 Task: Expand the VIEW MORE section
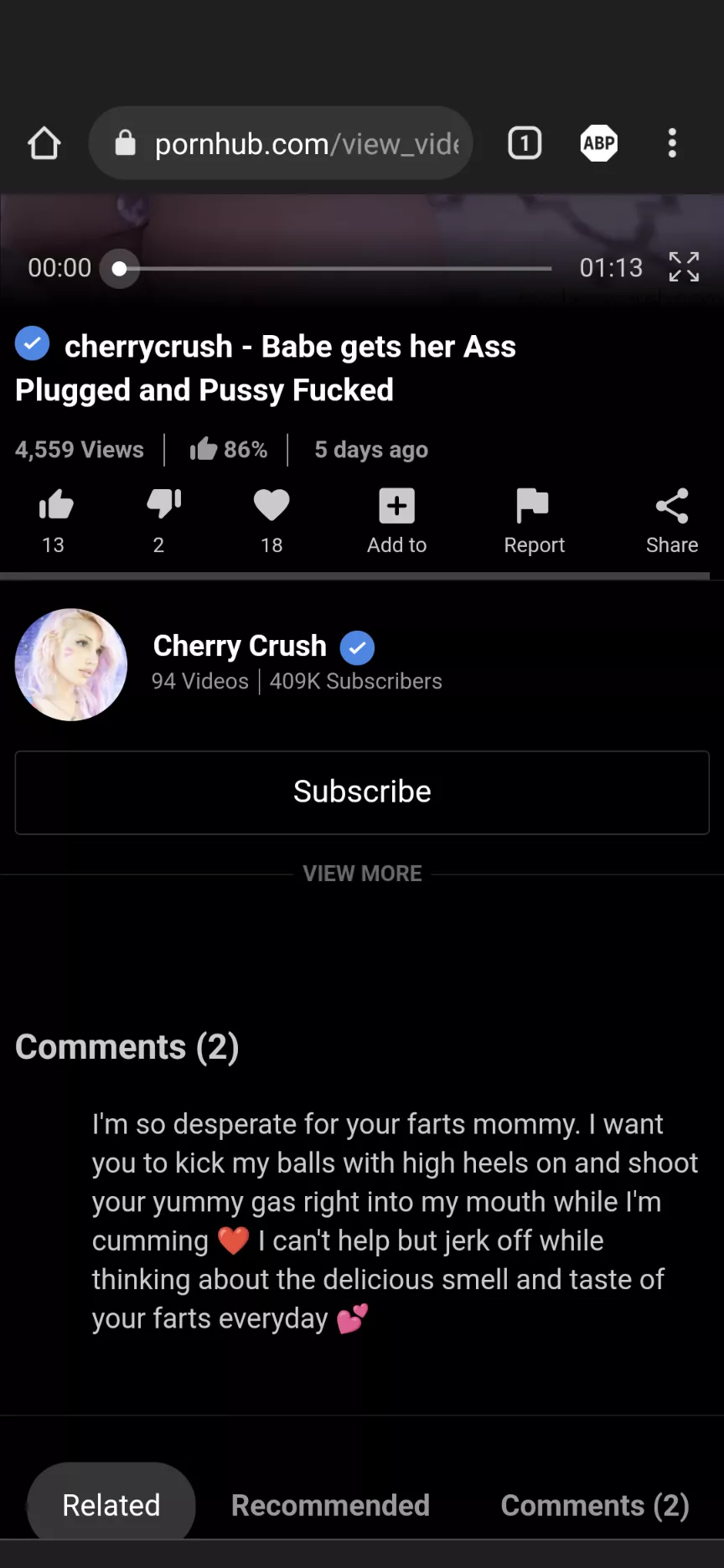[362, 874]
